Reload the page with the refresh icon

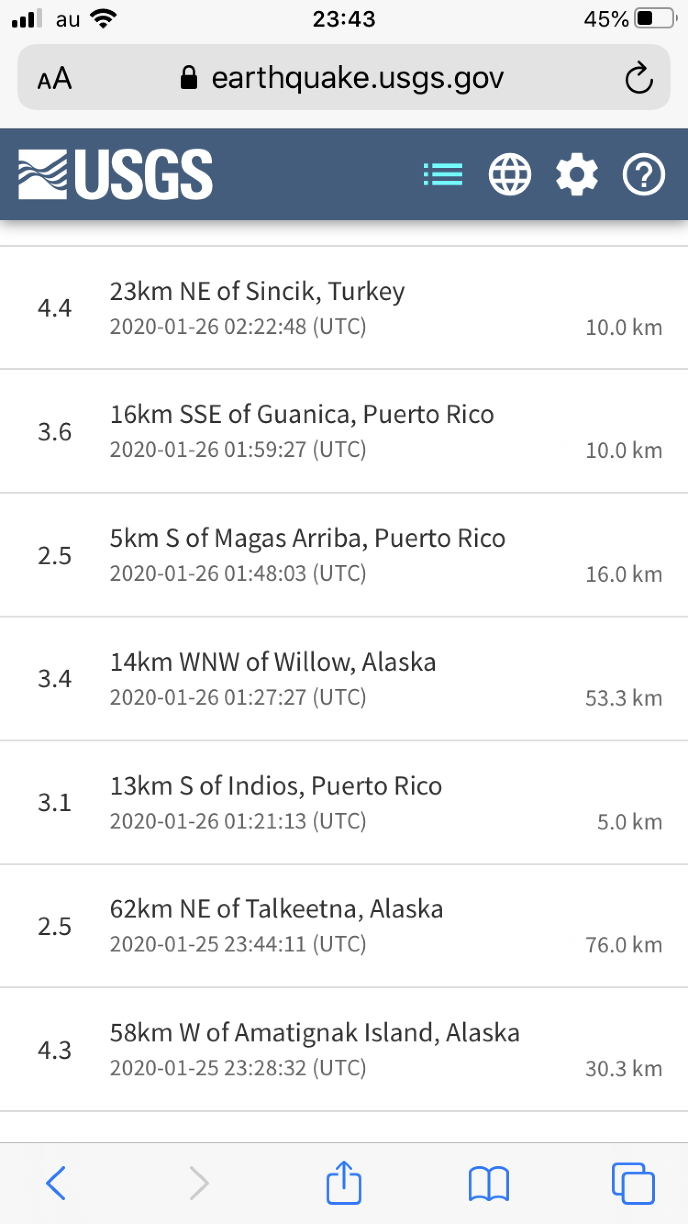[x=638, y=78]
